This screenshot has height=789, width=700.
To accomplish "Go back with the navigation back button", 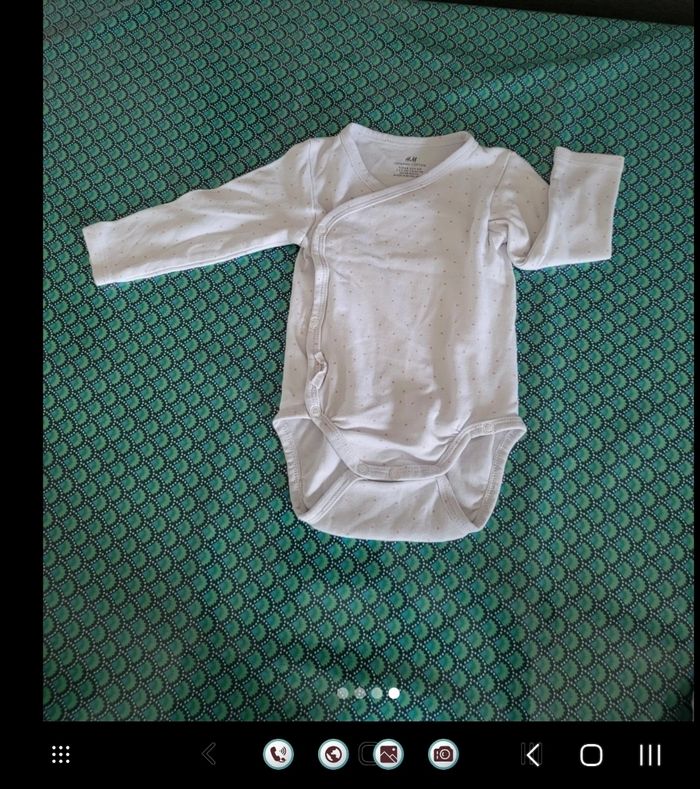I will [533, 755].
